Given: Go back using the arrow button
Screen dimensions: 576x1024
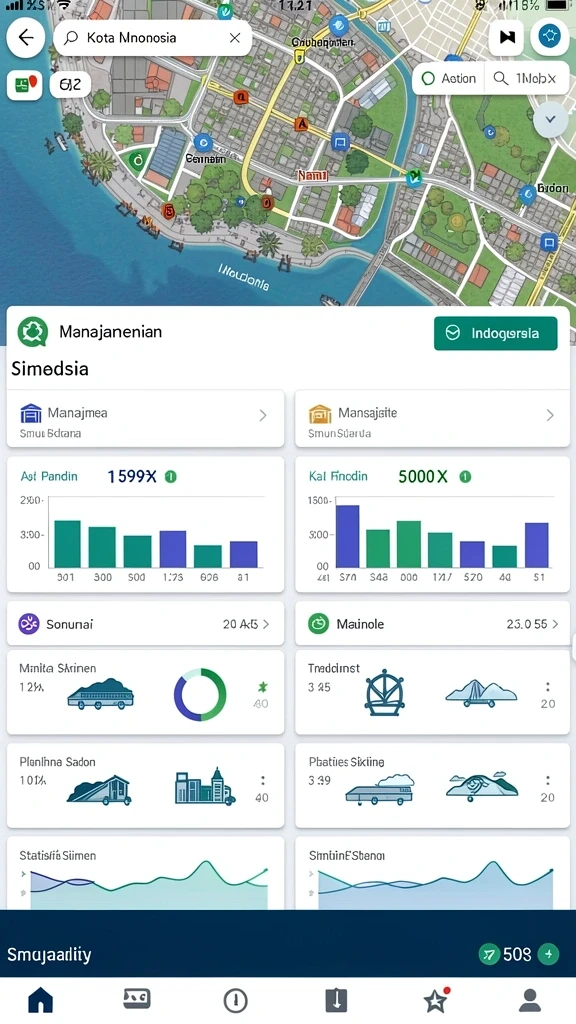Looking at the screenshot, I should (x=26, y=37).
